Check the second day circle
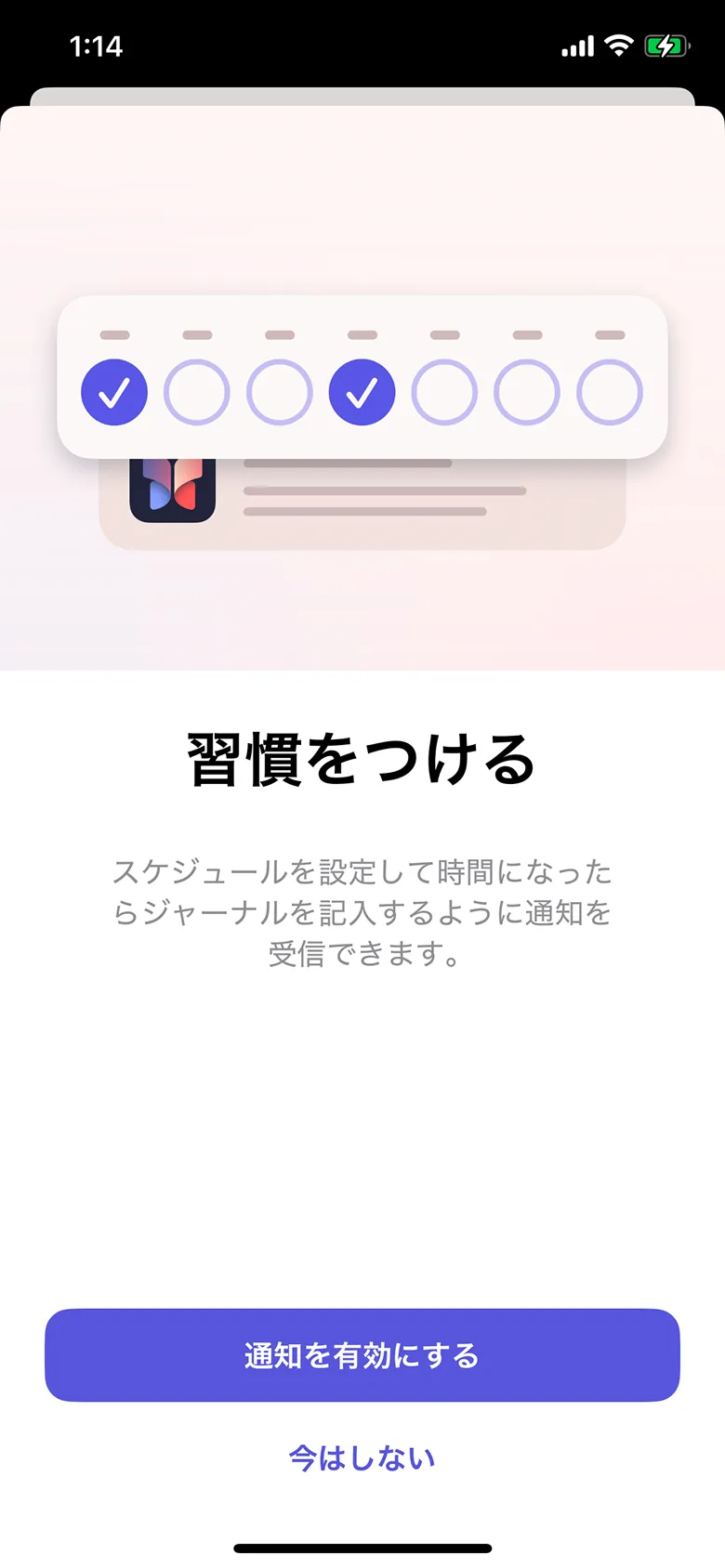Image resolution: width=725 pixels, height=1568 pixels. click(197, 392)
